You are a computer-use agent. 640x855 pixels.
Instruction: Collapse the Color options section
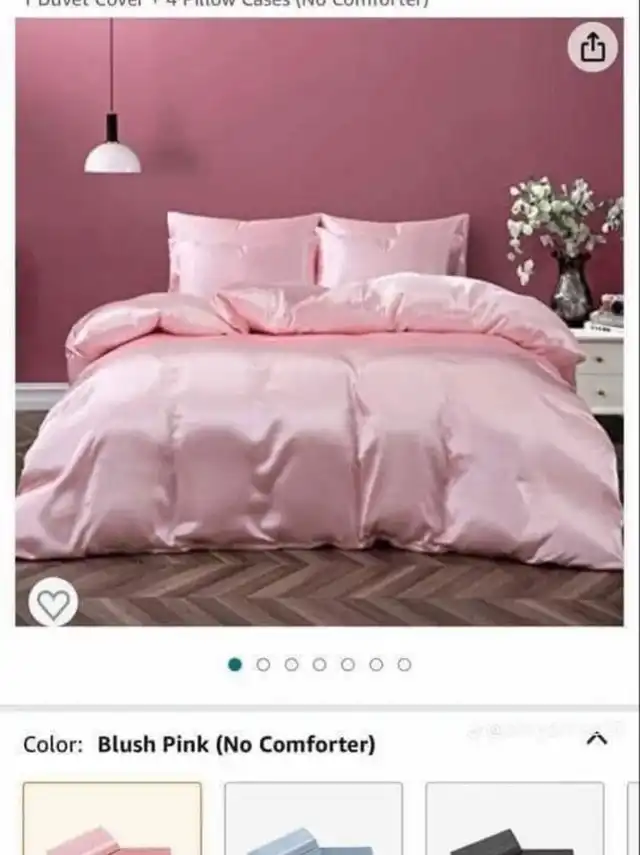(596, 740)
